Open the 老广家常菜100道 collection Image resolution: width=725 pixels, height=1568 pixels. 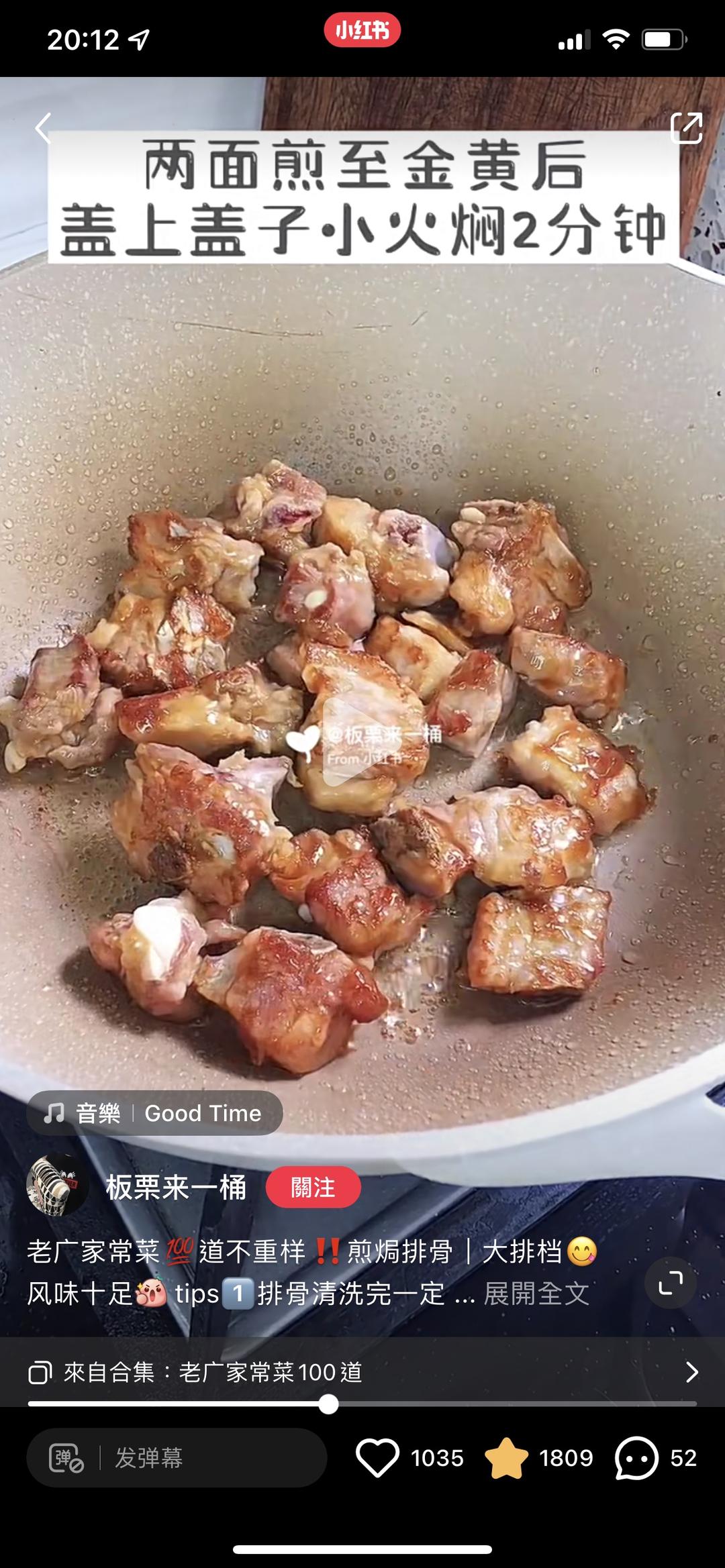pyautogui.click(x=362, y=1372)
